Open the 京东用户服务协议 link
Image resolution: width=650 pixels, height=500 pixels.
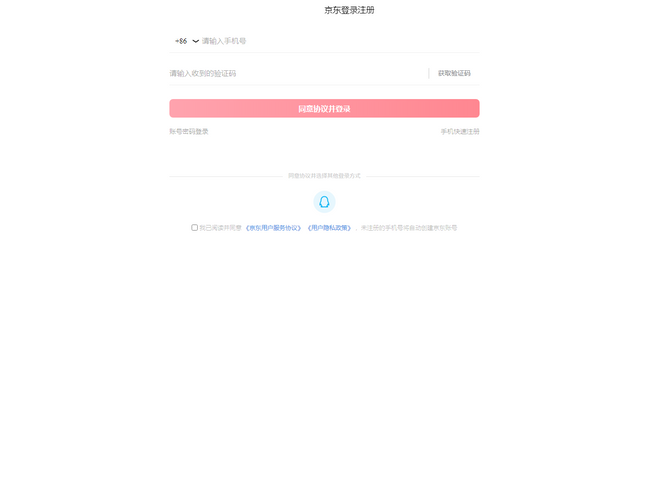pyautogui.click(x=273, y=228)
